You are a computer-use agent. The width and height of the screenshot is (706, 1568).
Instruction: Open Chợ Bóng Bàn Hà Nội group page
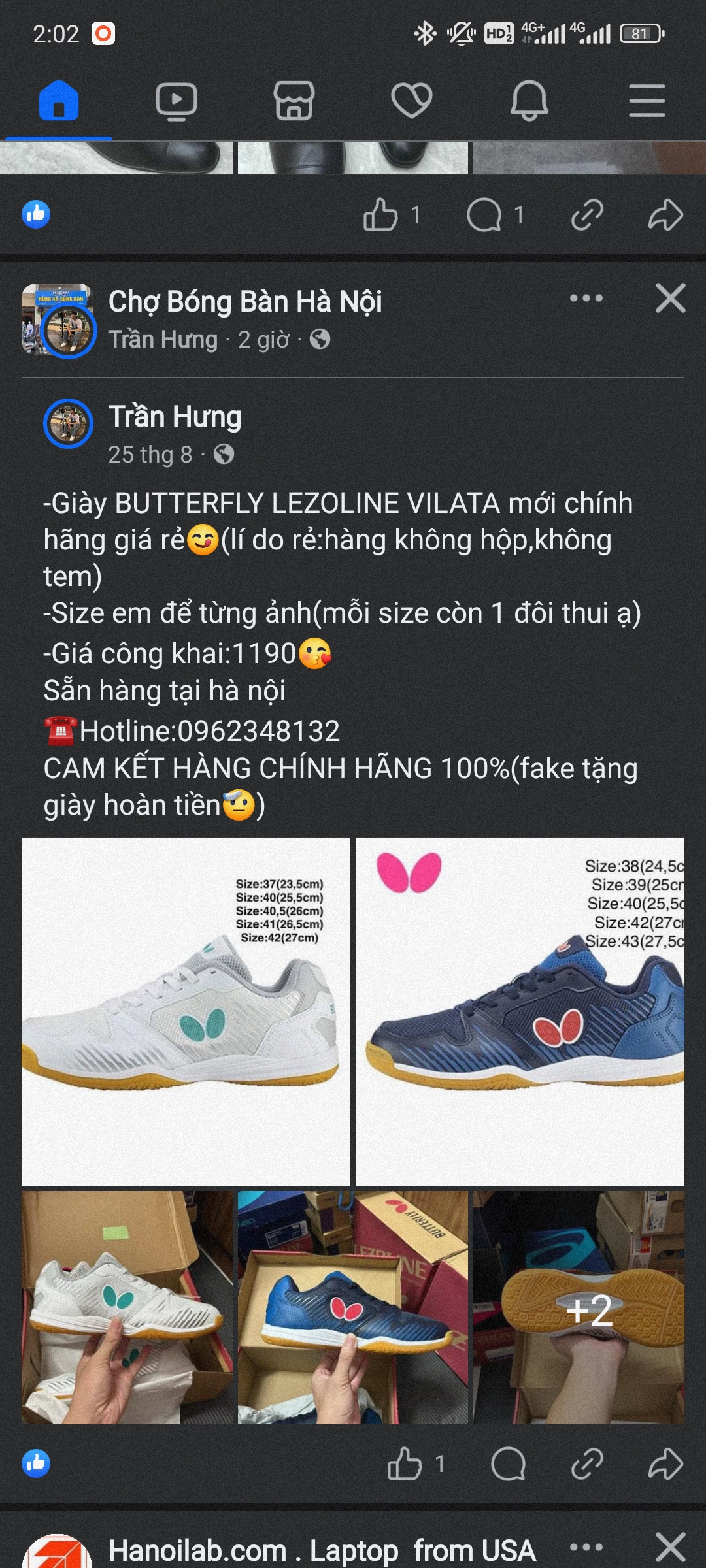(245, 302)
